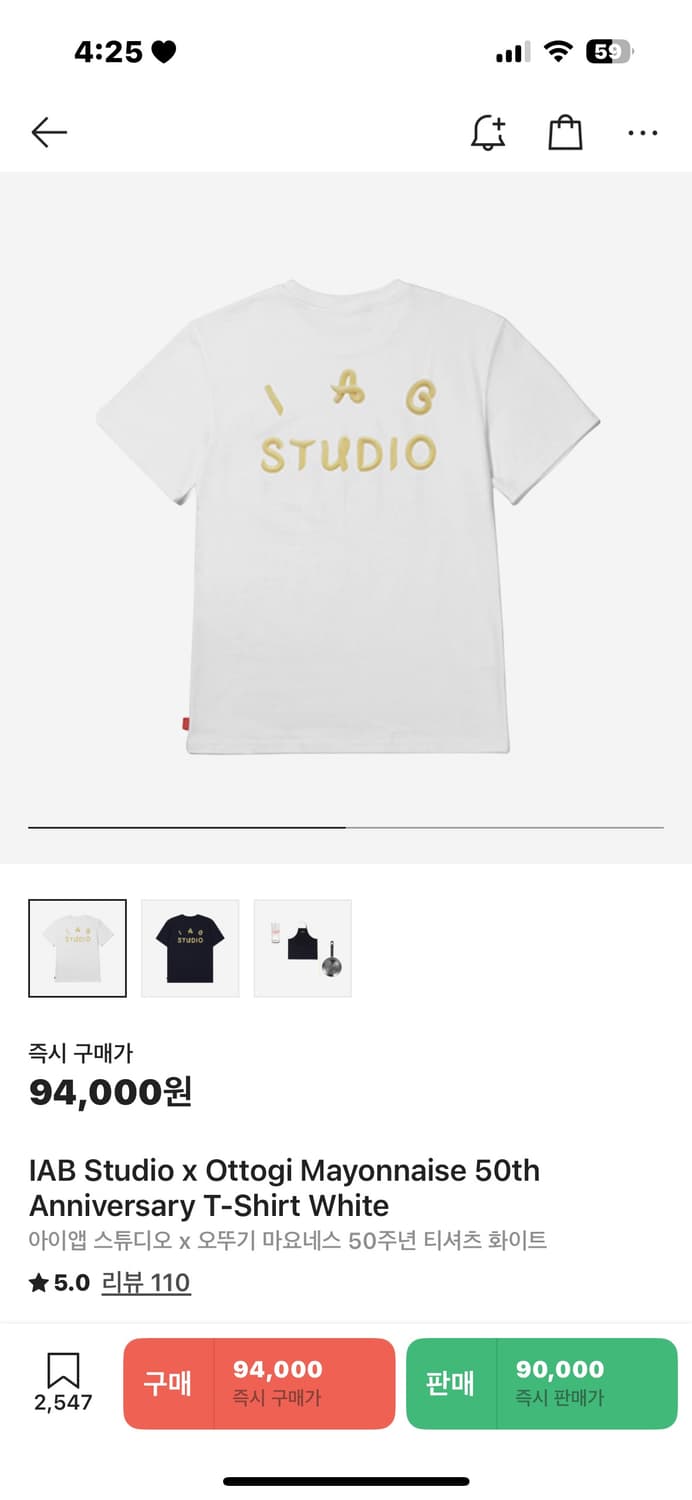Go back using the arrow icon
692x1500 pixels.
click(49, 133)
